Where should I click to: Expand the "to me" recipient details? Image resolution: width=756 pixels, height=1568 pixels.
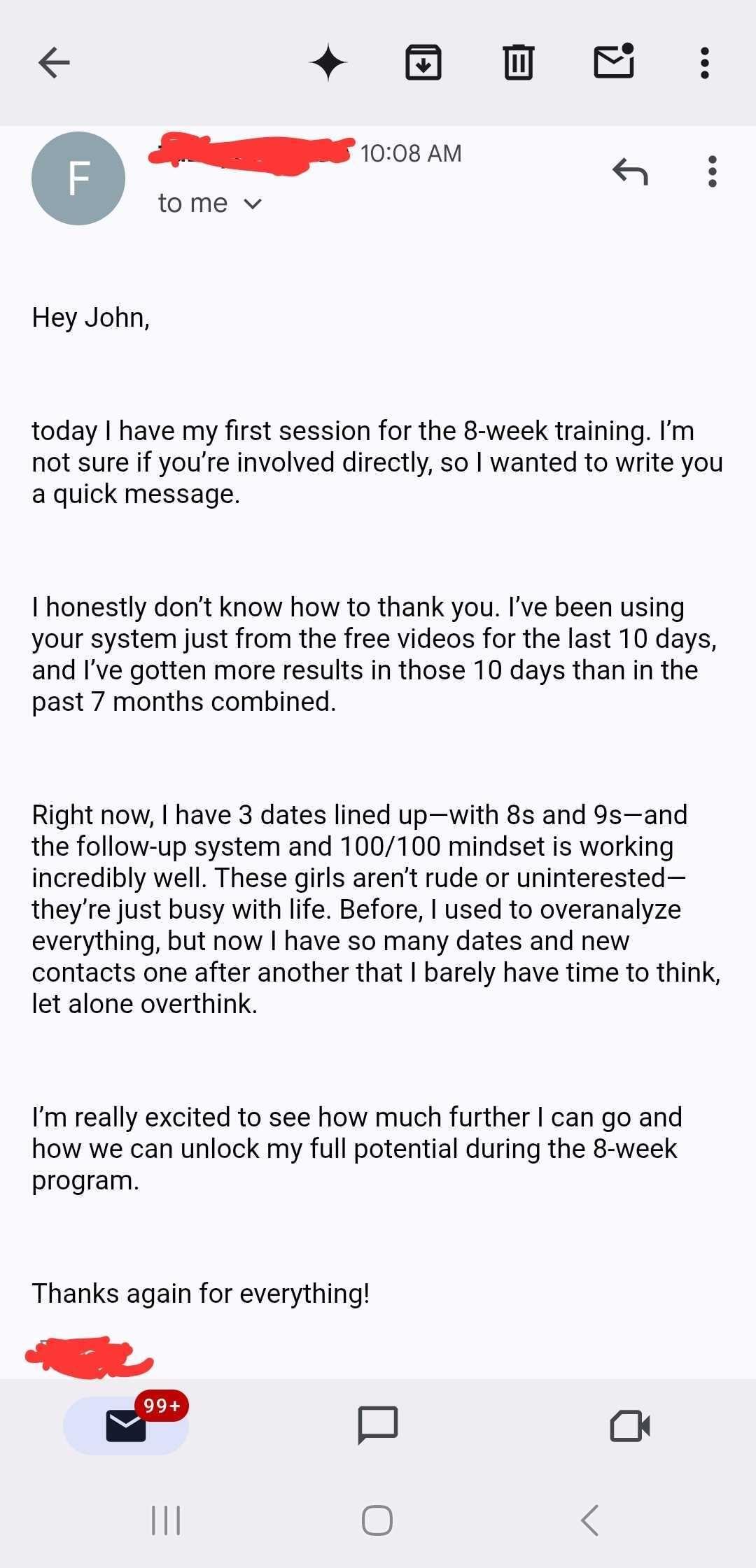coord(209,204)
